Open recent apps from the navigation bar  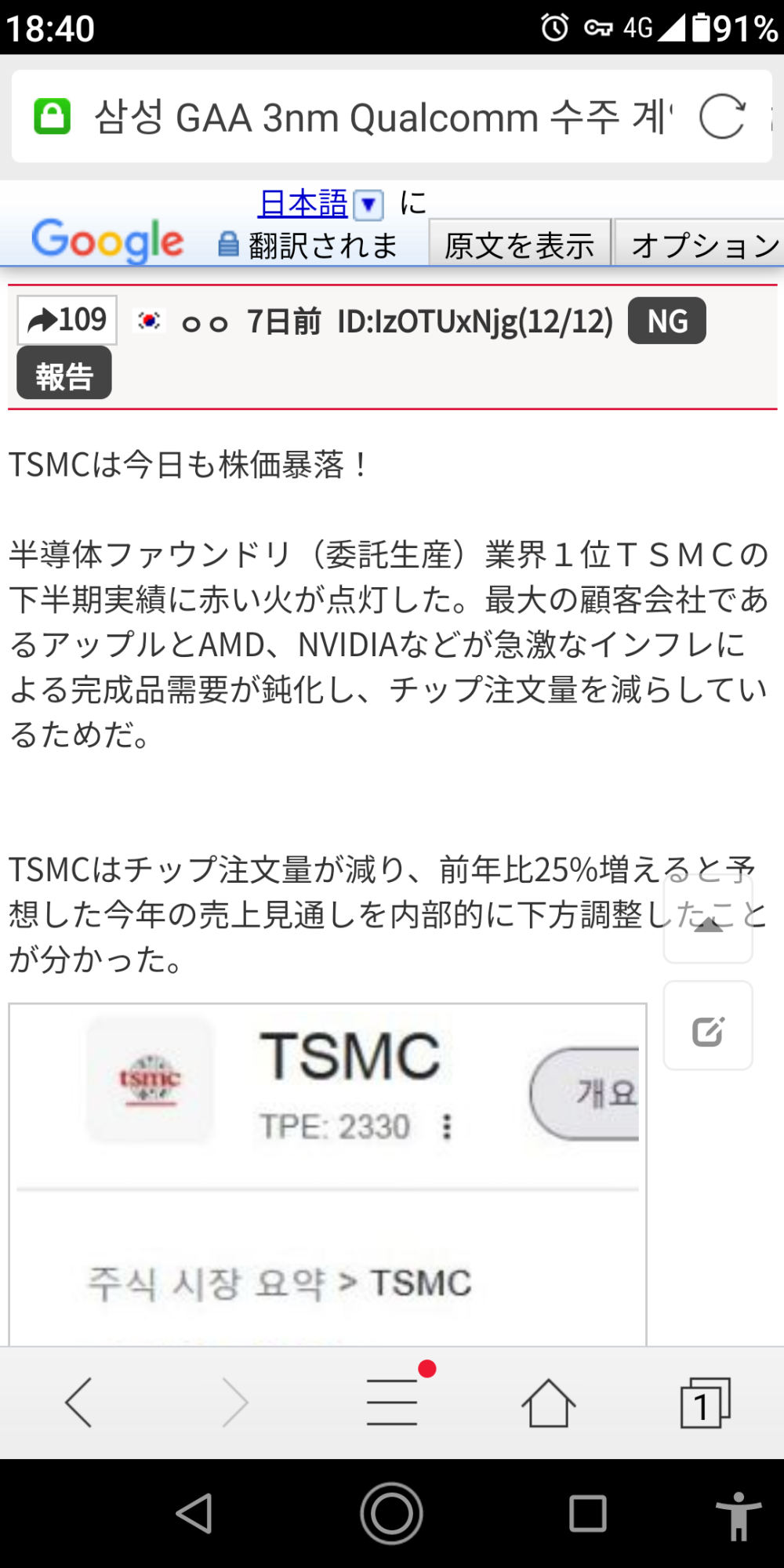[587, 1513]
